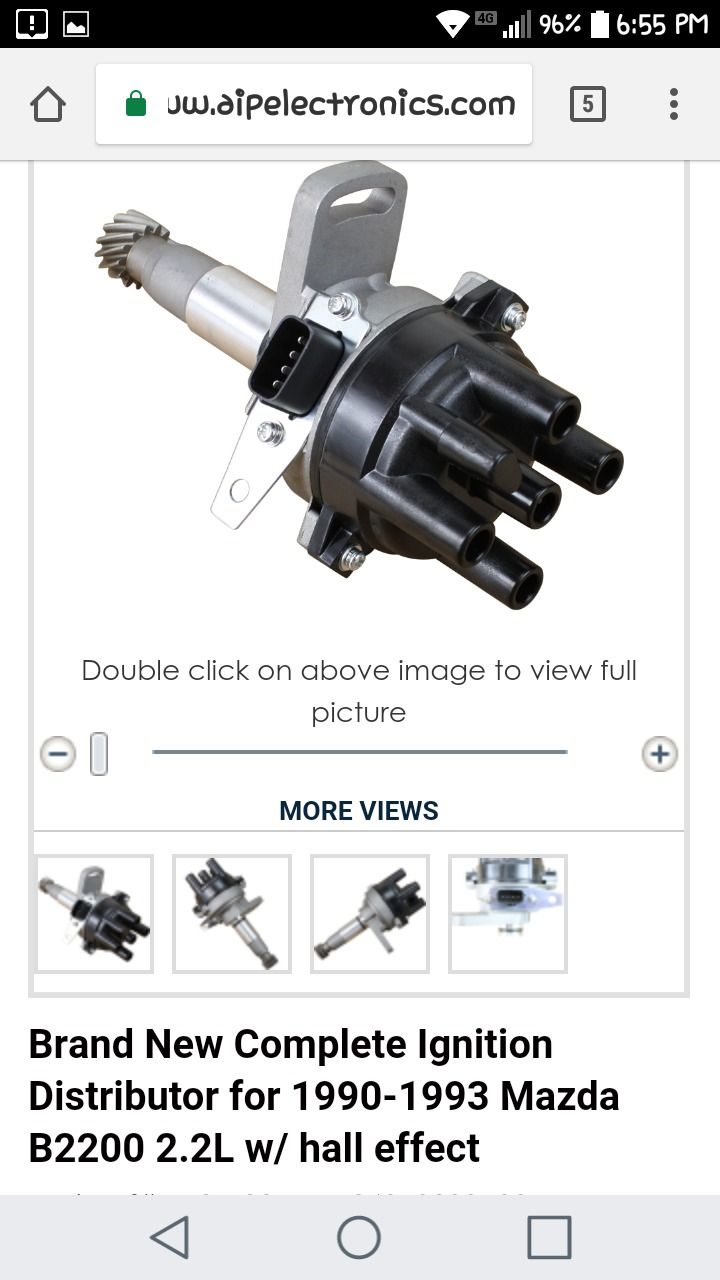Select the third thumbnail in More Views
The height and width of the screenshot is (1280, 720).
370,913
